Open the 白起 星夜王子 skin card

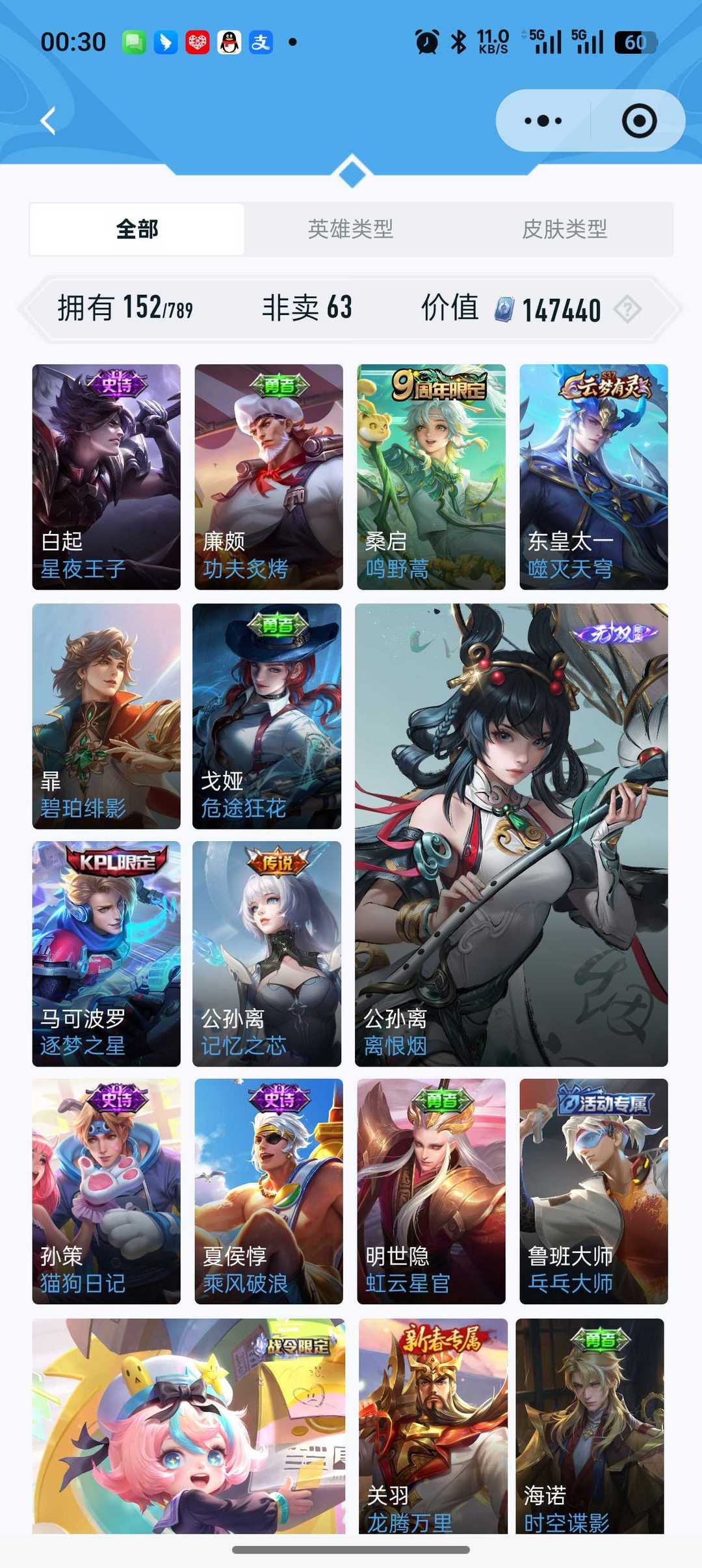107,477
